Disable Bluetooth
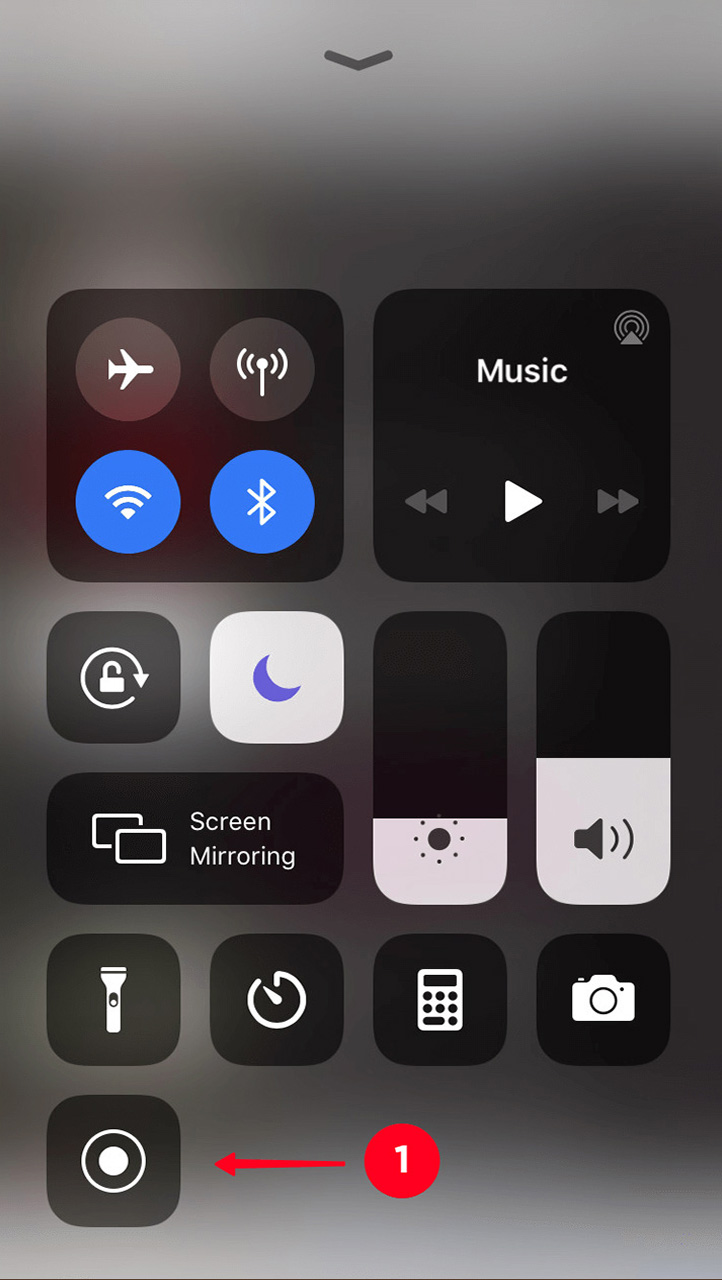The image size is (722, 1280). 262,502
